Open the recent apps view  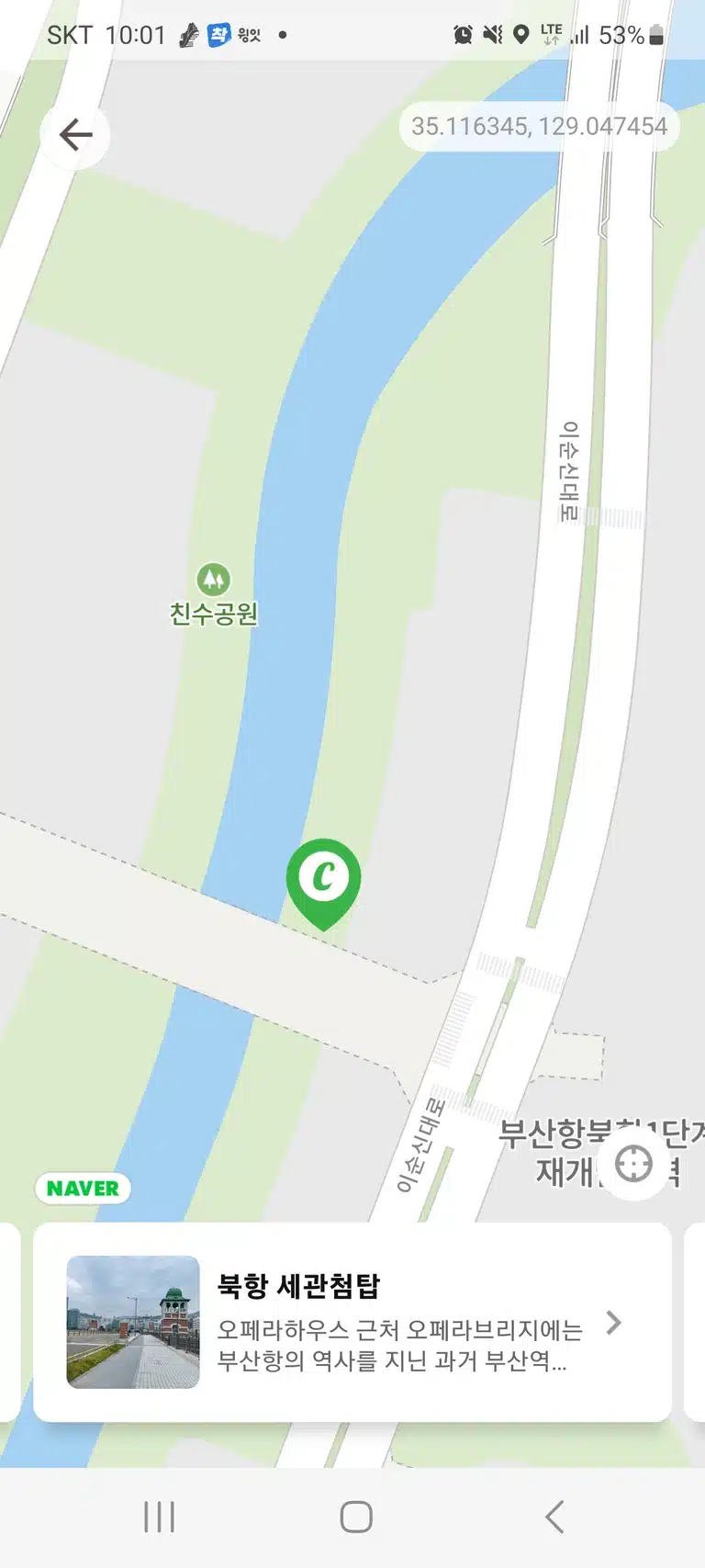(x=159, y=1517)
